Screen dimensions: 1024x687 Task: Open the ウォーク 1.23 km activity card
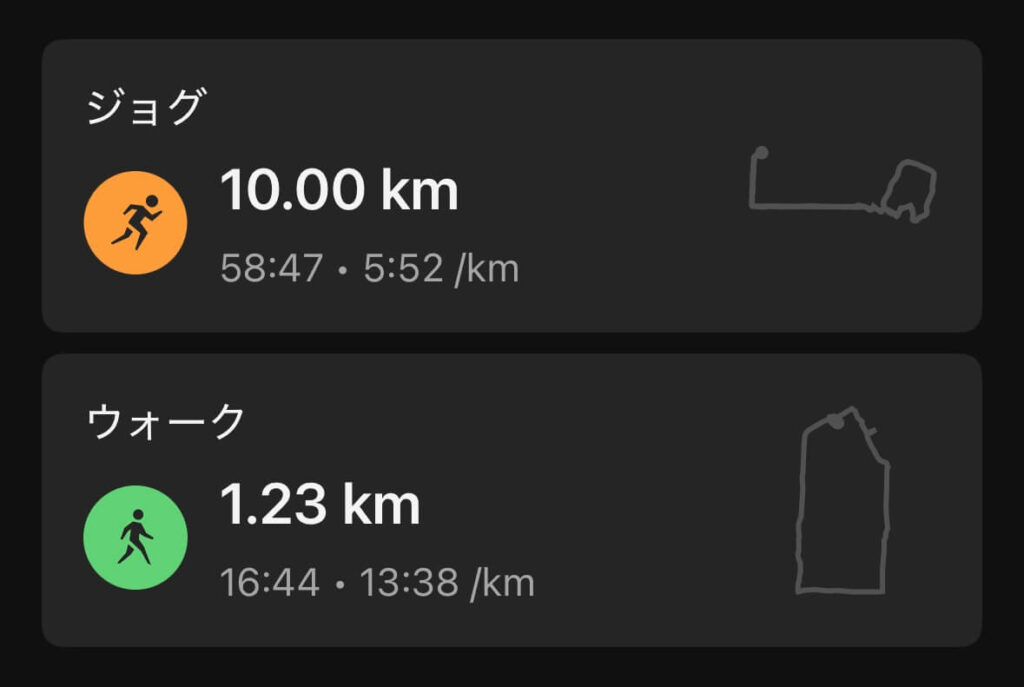coord(511,500)
